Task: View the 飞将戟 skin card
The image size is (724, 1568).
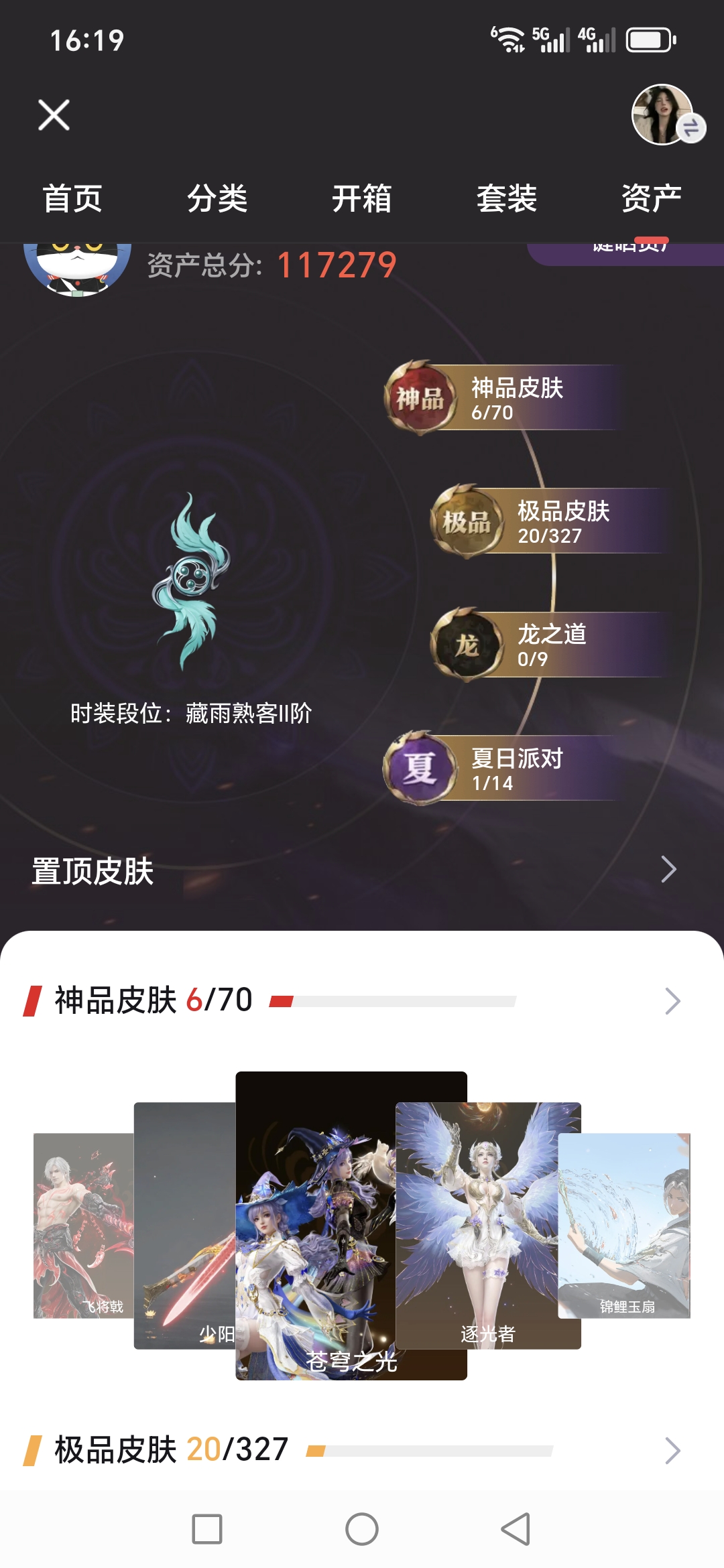Action: pos(82,1226)
